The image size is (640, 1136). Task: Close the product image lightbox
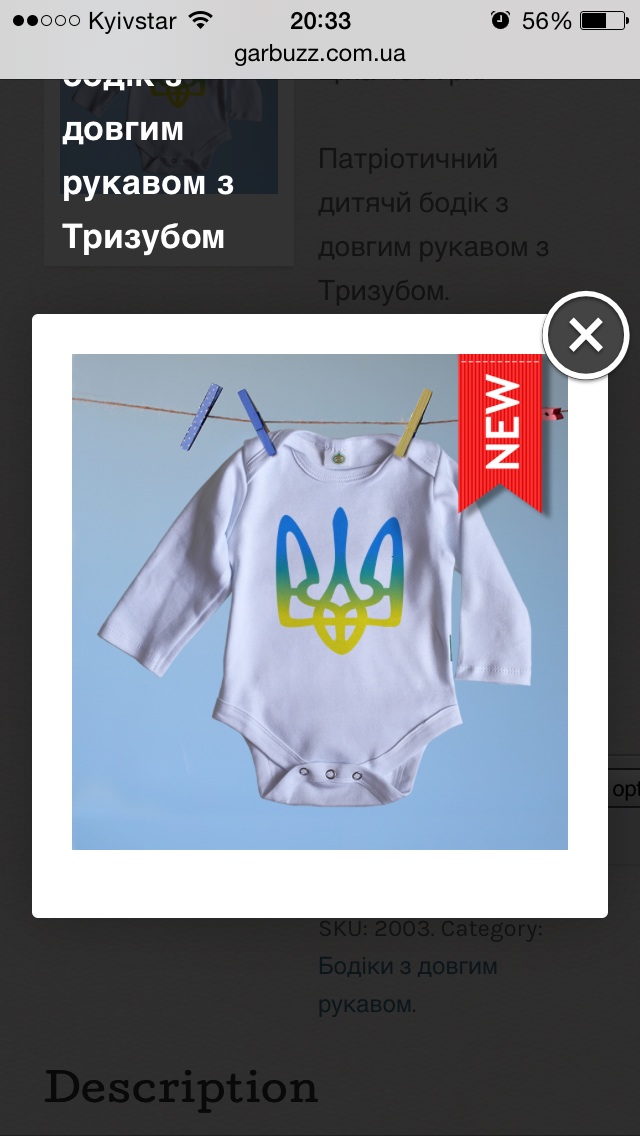click(x=586, y=336)
